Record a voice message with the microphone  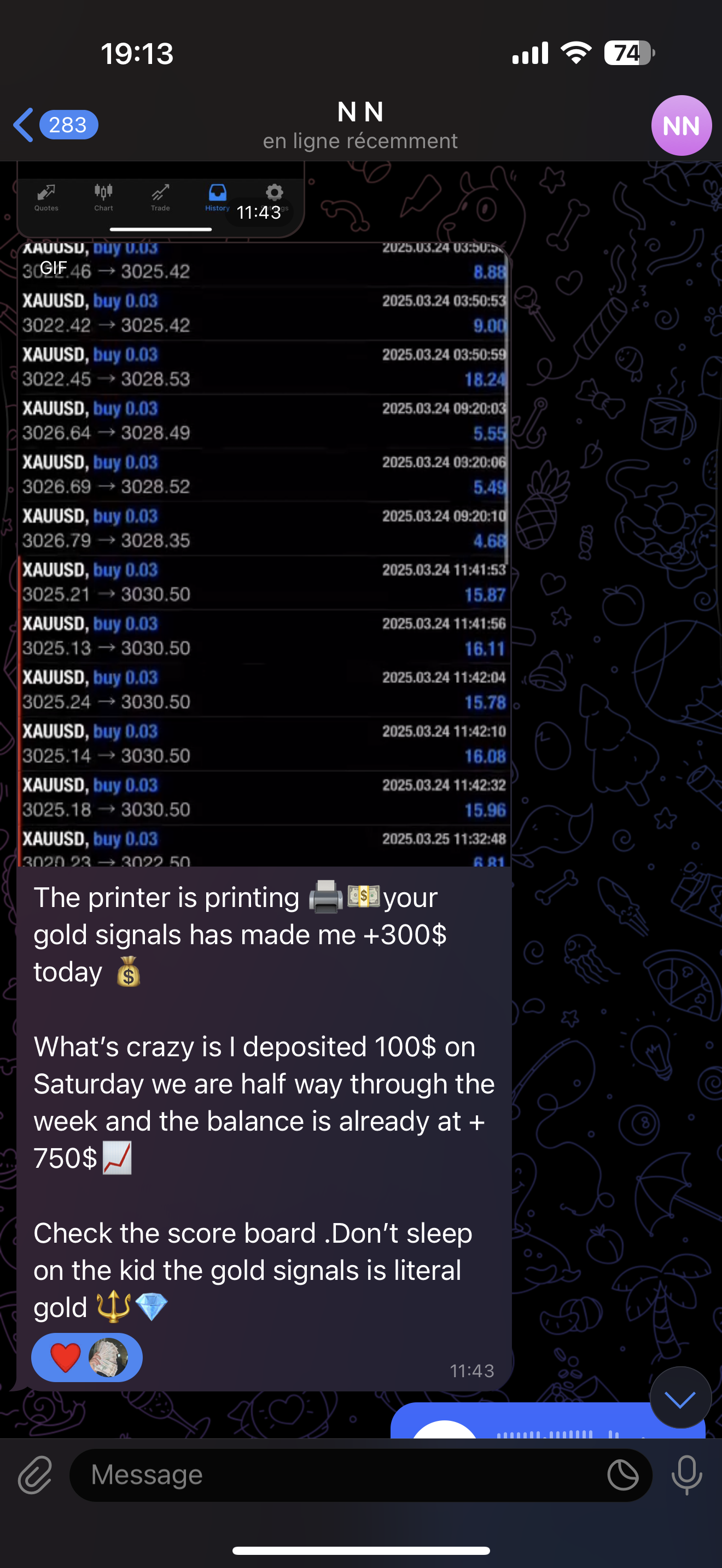click(686, 1475)
